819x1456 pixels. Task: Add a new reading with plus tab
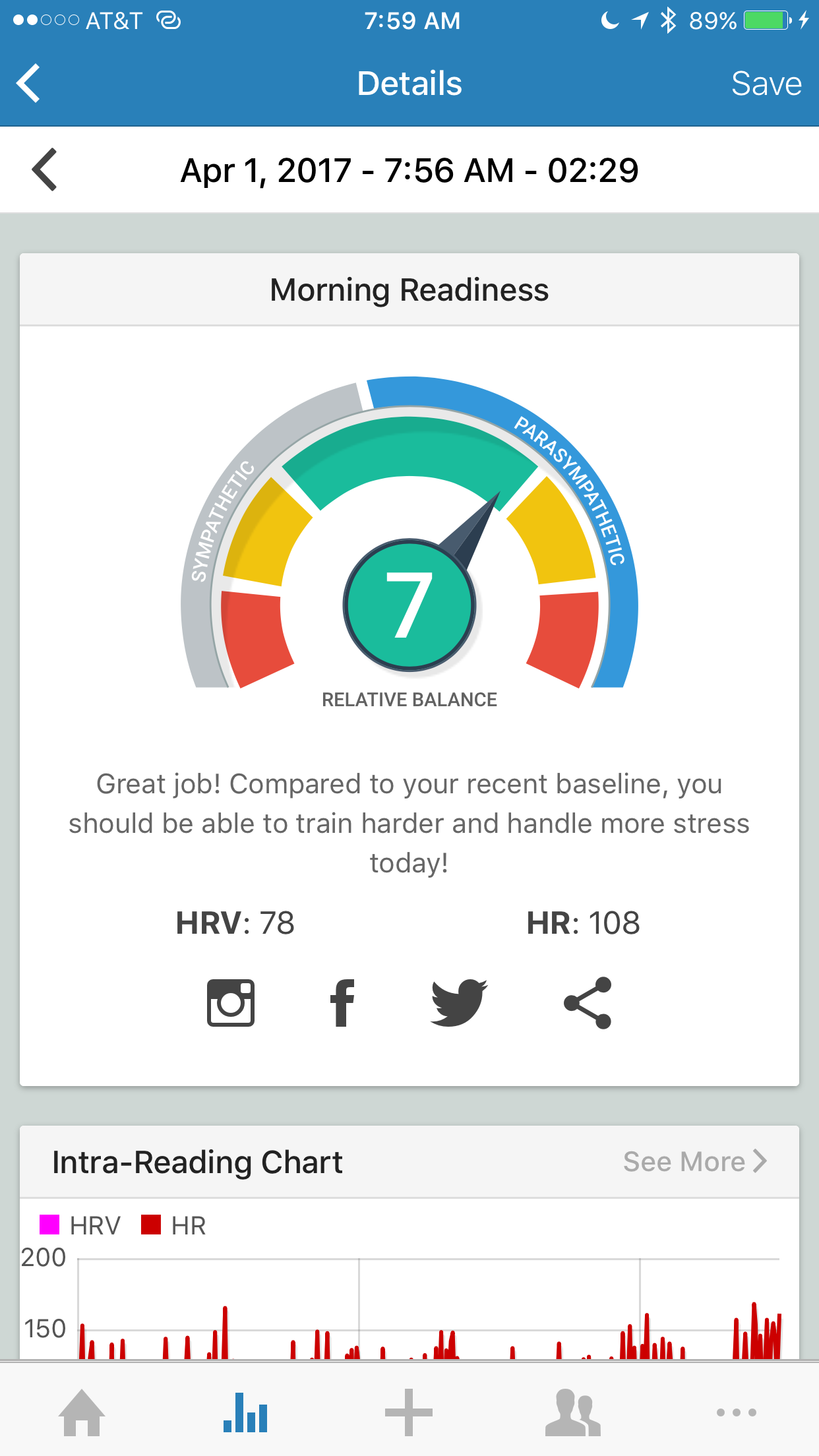[409, 1412]
